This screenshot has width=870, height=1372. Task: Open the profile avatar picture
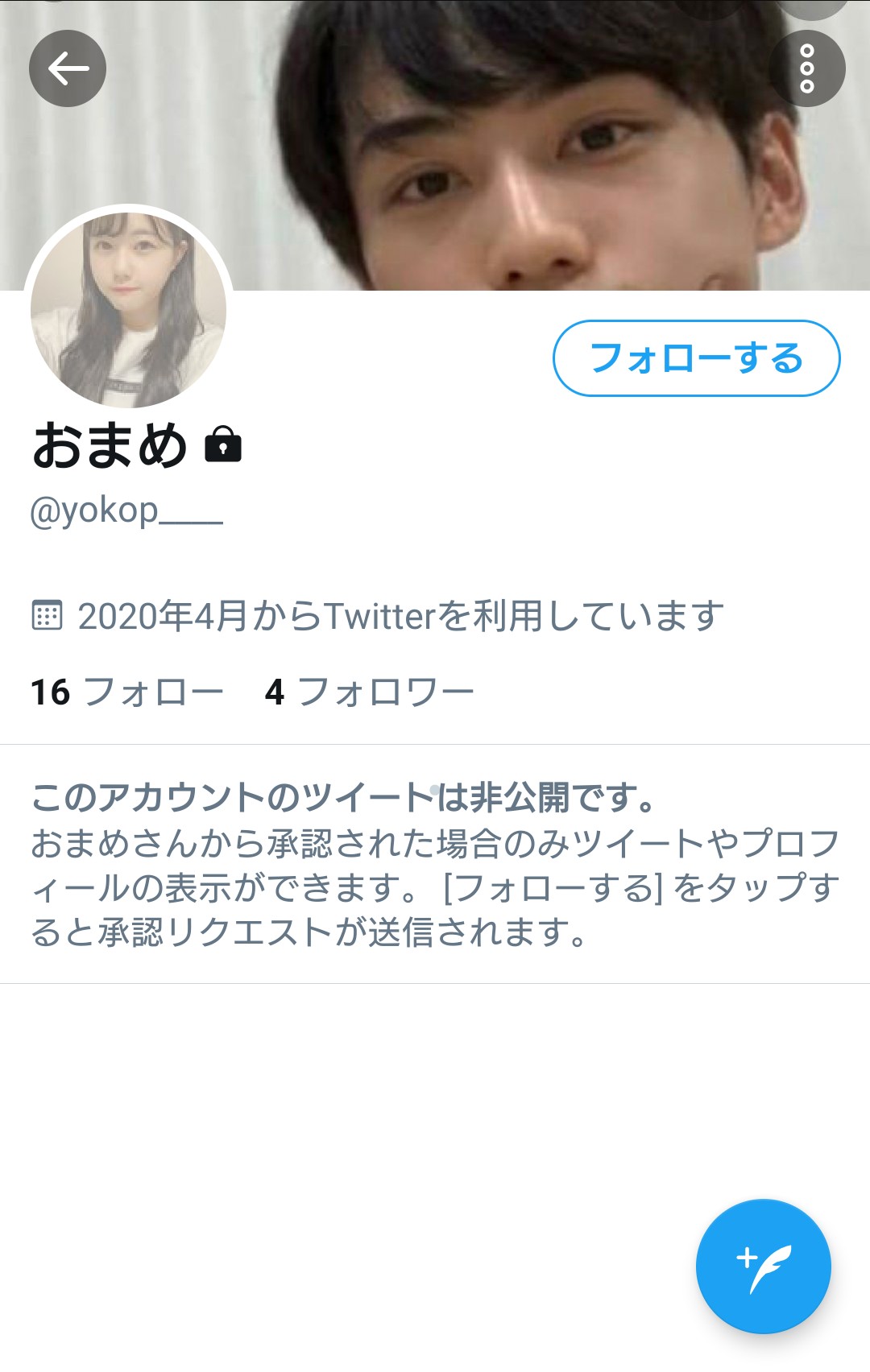(129, 310)
